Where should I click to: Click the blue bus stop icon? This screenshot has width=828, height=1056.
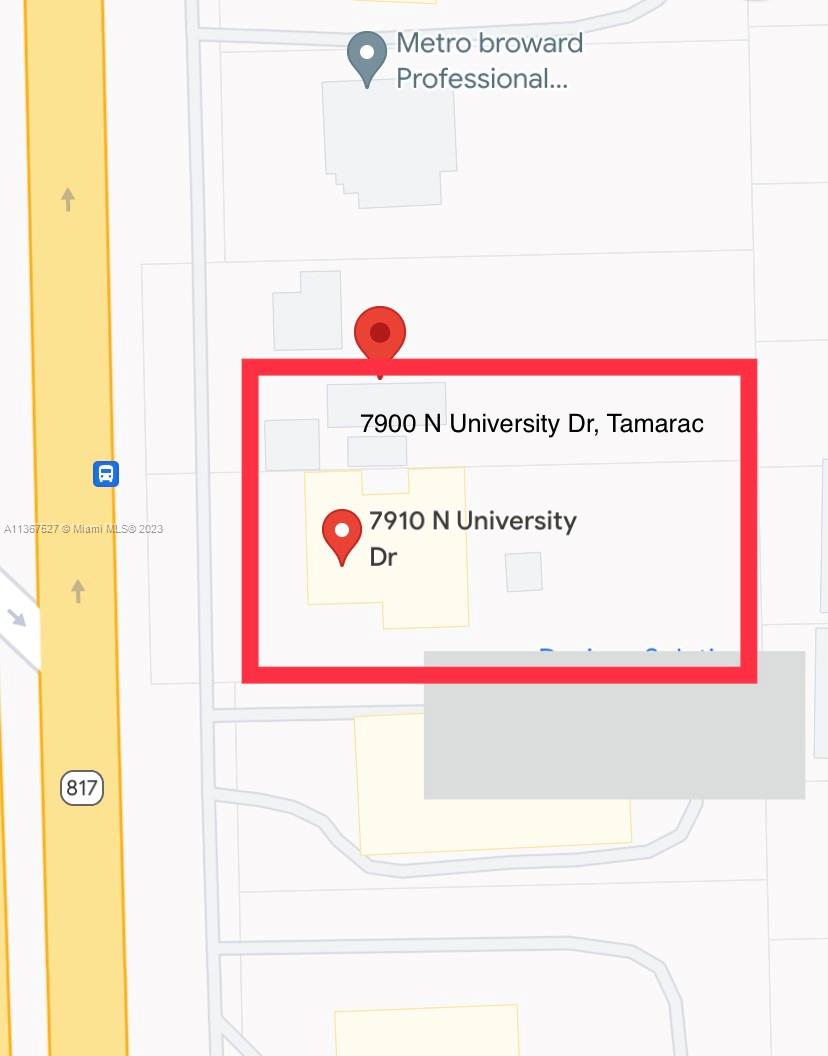(x=106, y=474)
